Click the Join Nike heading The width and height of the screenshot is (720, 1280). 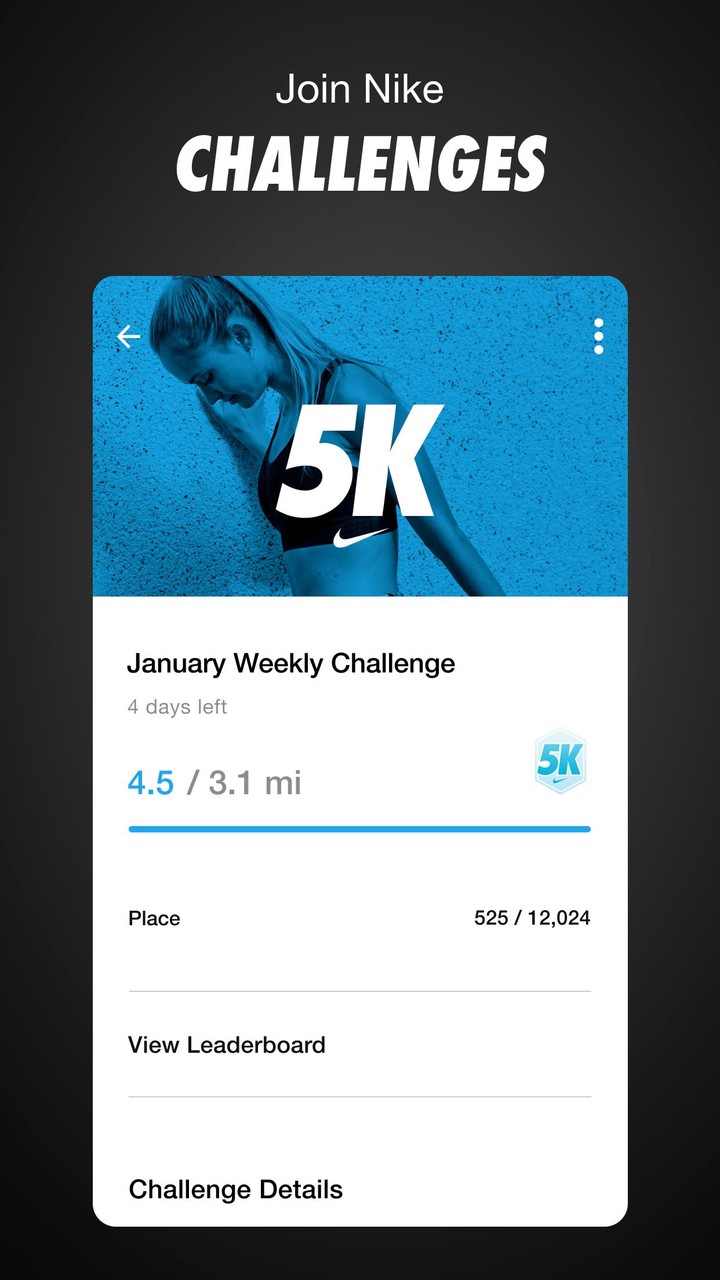[360, 89]
